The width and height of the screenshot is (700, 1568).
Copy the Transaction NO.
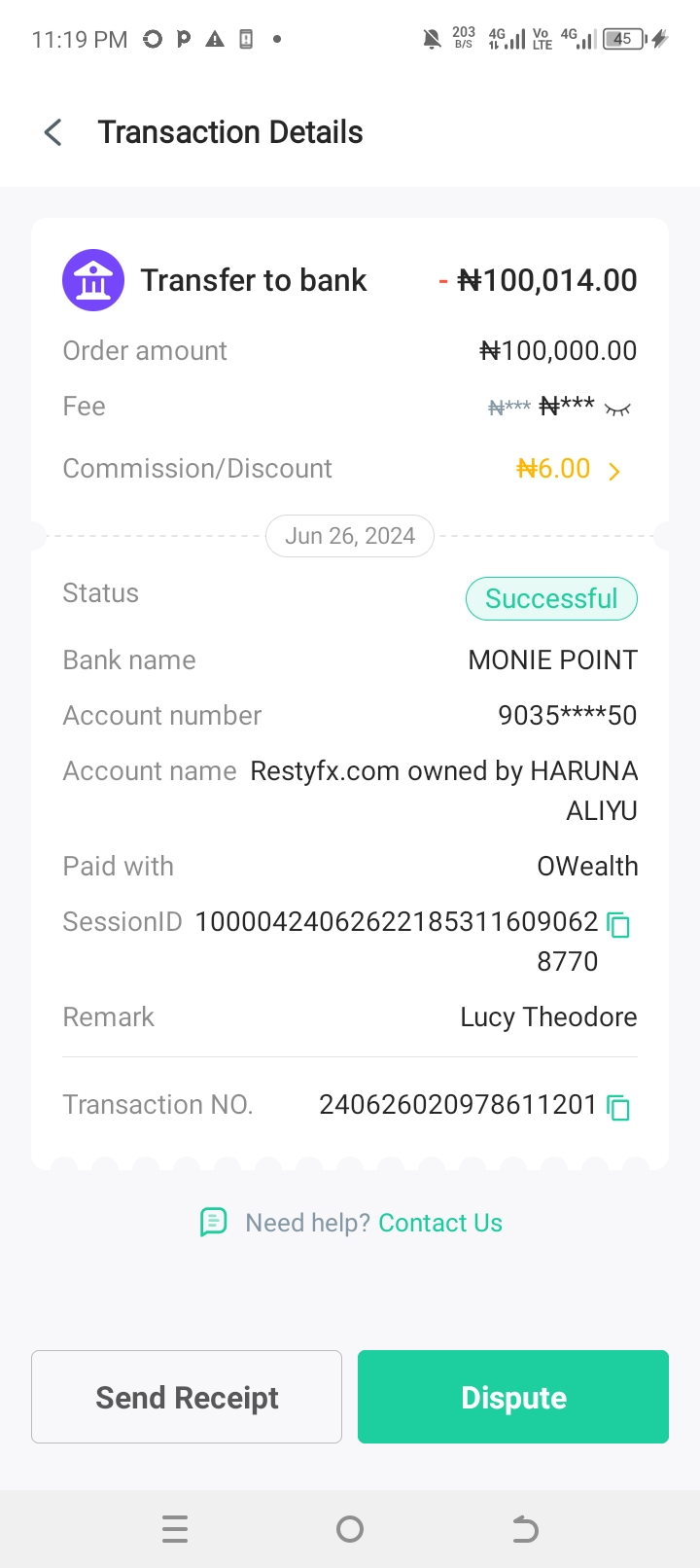tap(618, 1107)
